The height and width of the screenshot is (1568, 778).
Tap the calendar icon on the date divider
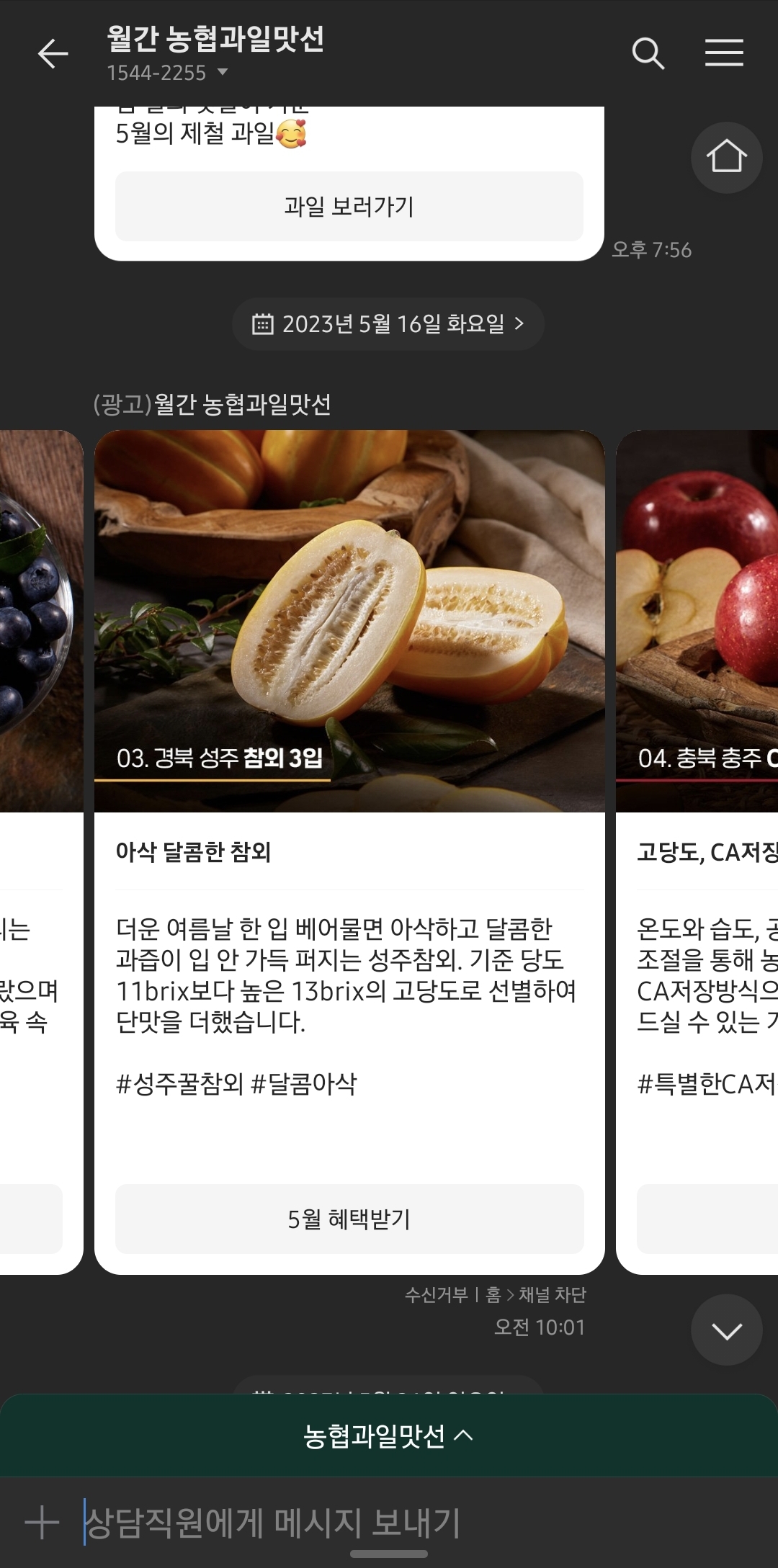(x=264, y=323)
